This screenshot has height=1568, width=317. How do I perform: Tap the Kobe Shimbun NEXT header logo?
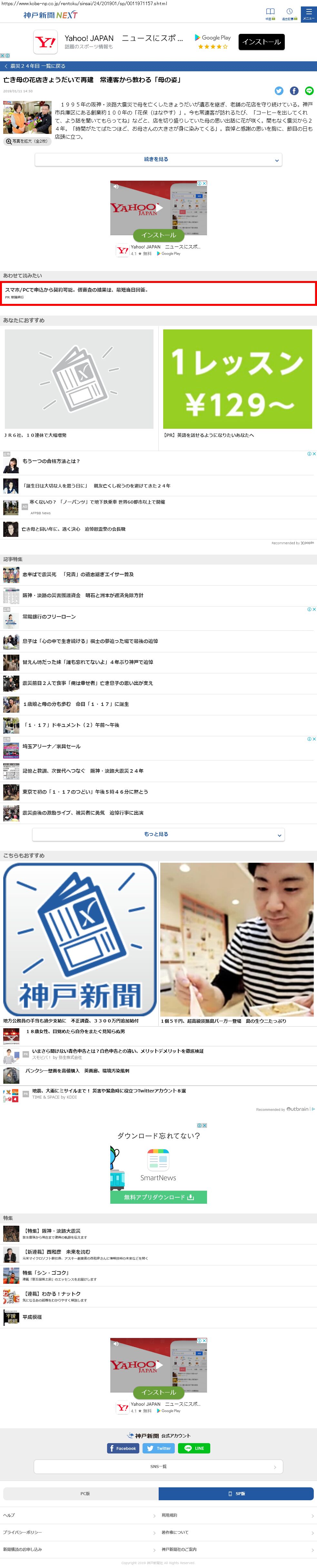point(51,15)
